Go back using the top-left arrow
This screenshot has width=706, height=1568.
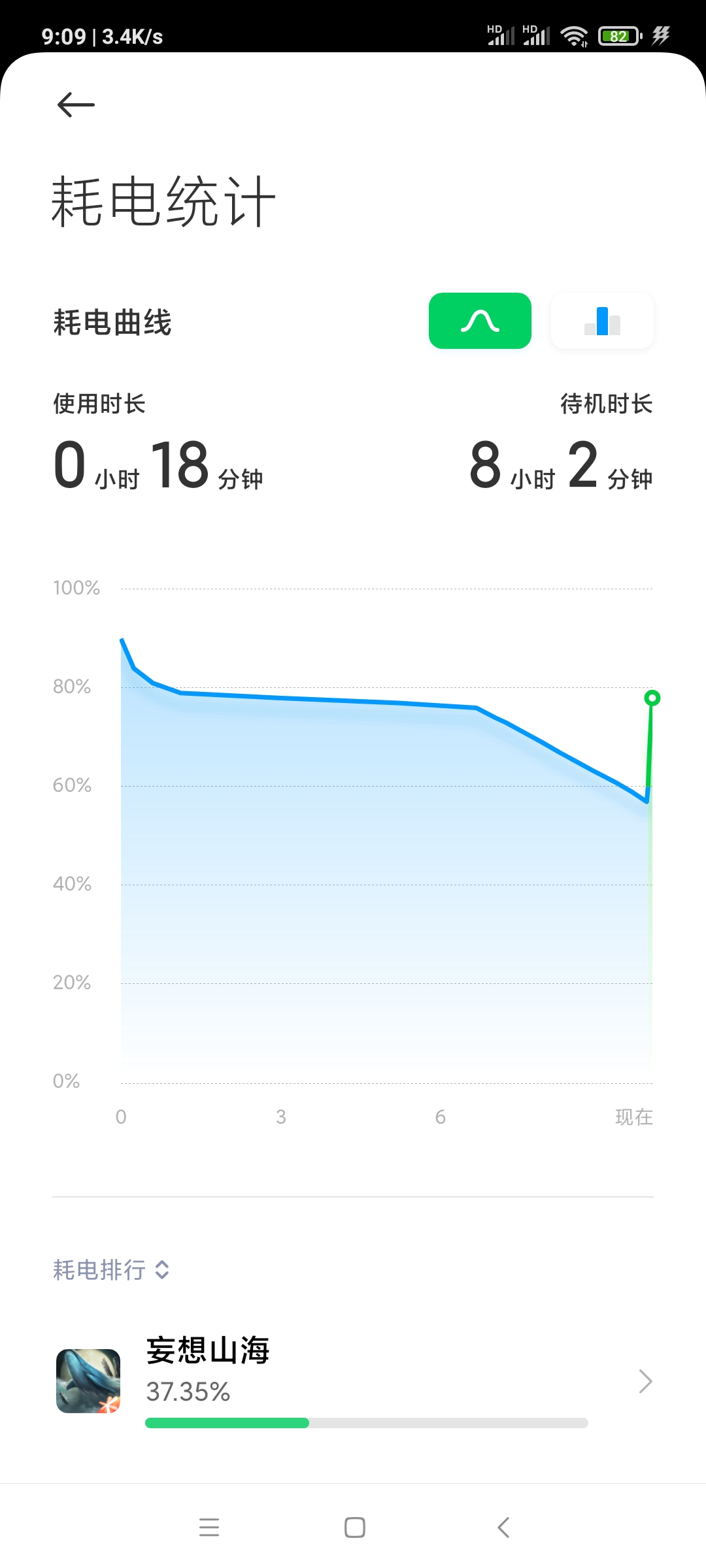[x=76, y=105]
